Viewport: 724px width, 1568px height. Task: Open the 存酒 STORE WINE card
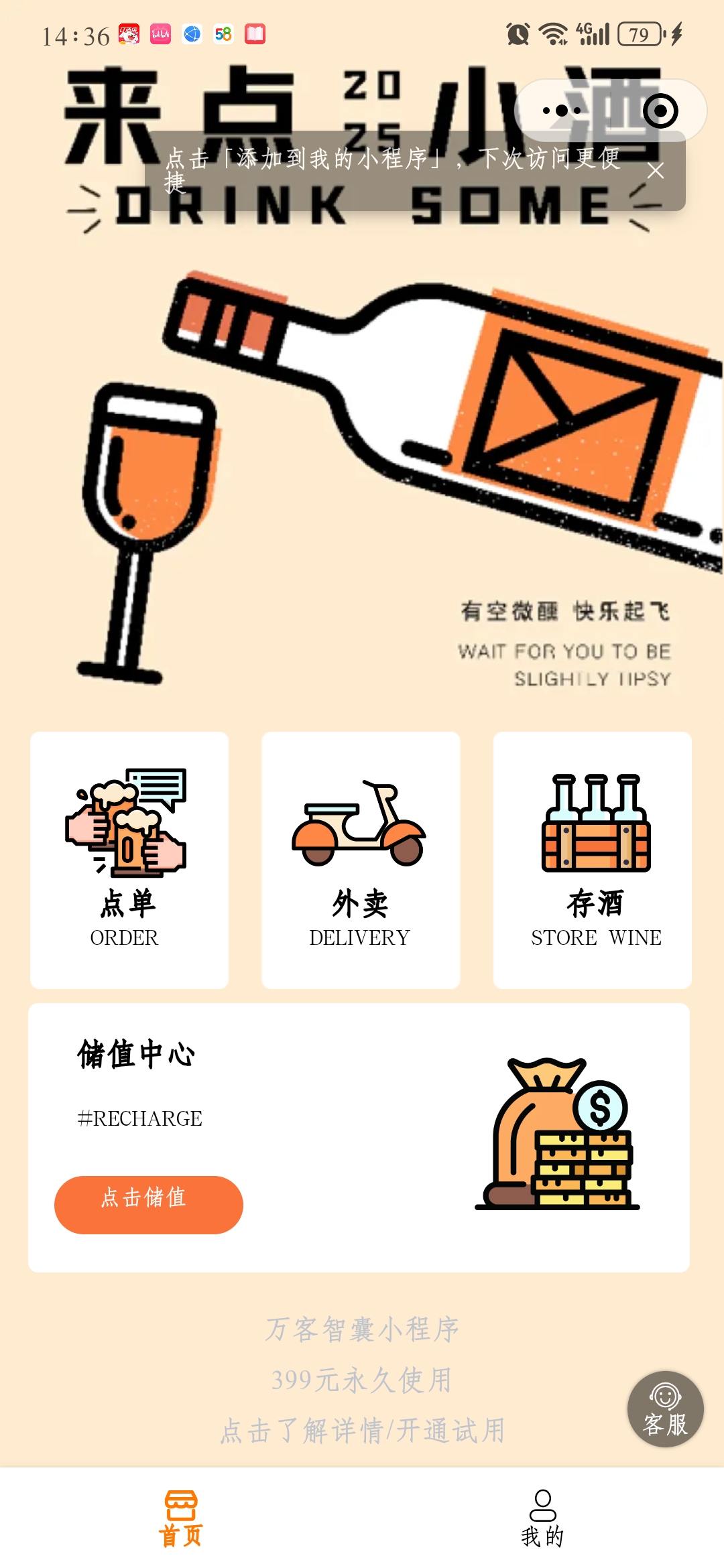[593, 860]
